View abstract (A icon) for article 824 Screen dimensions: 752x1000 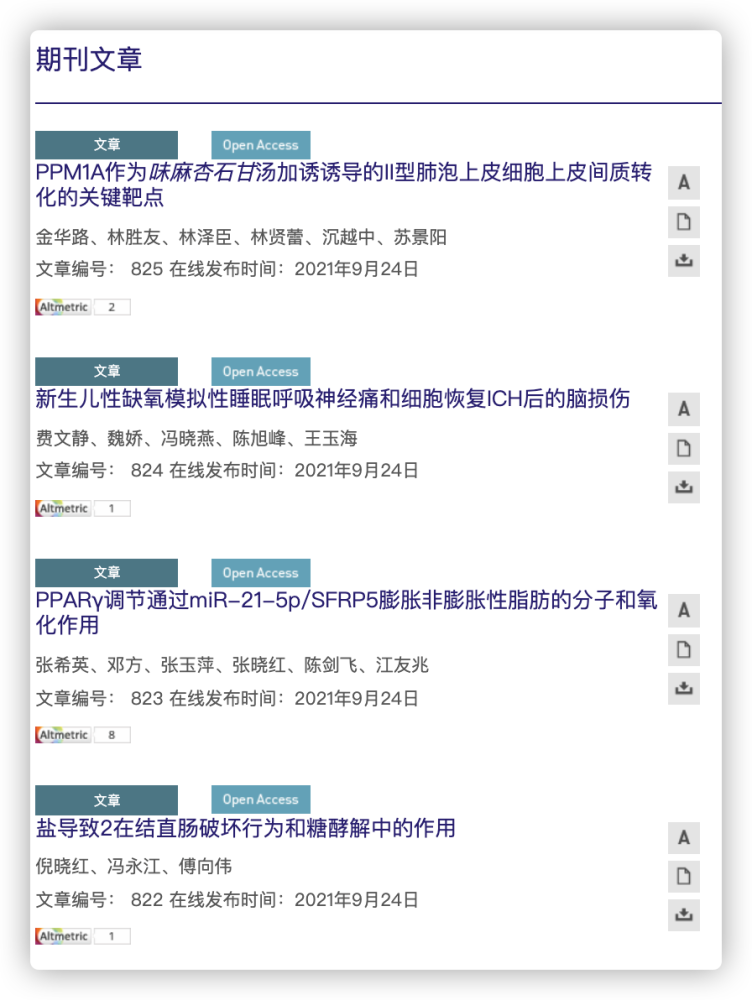coord(684,409)
